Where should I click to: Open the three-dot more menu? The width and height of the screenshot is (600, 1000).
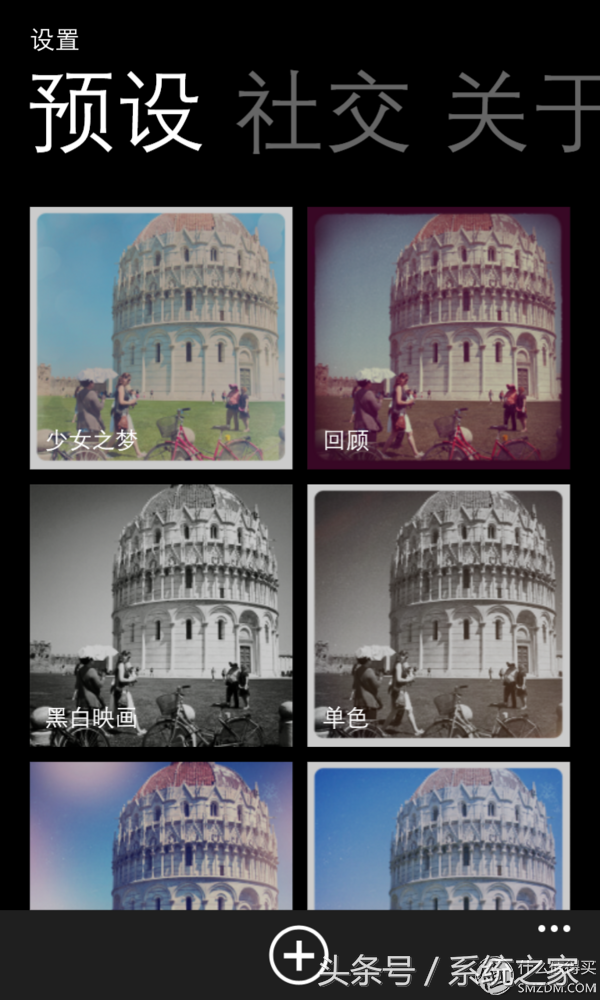tap(553, 930)
